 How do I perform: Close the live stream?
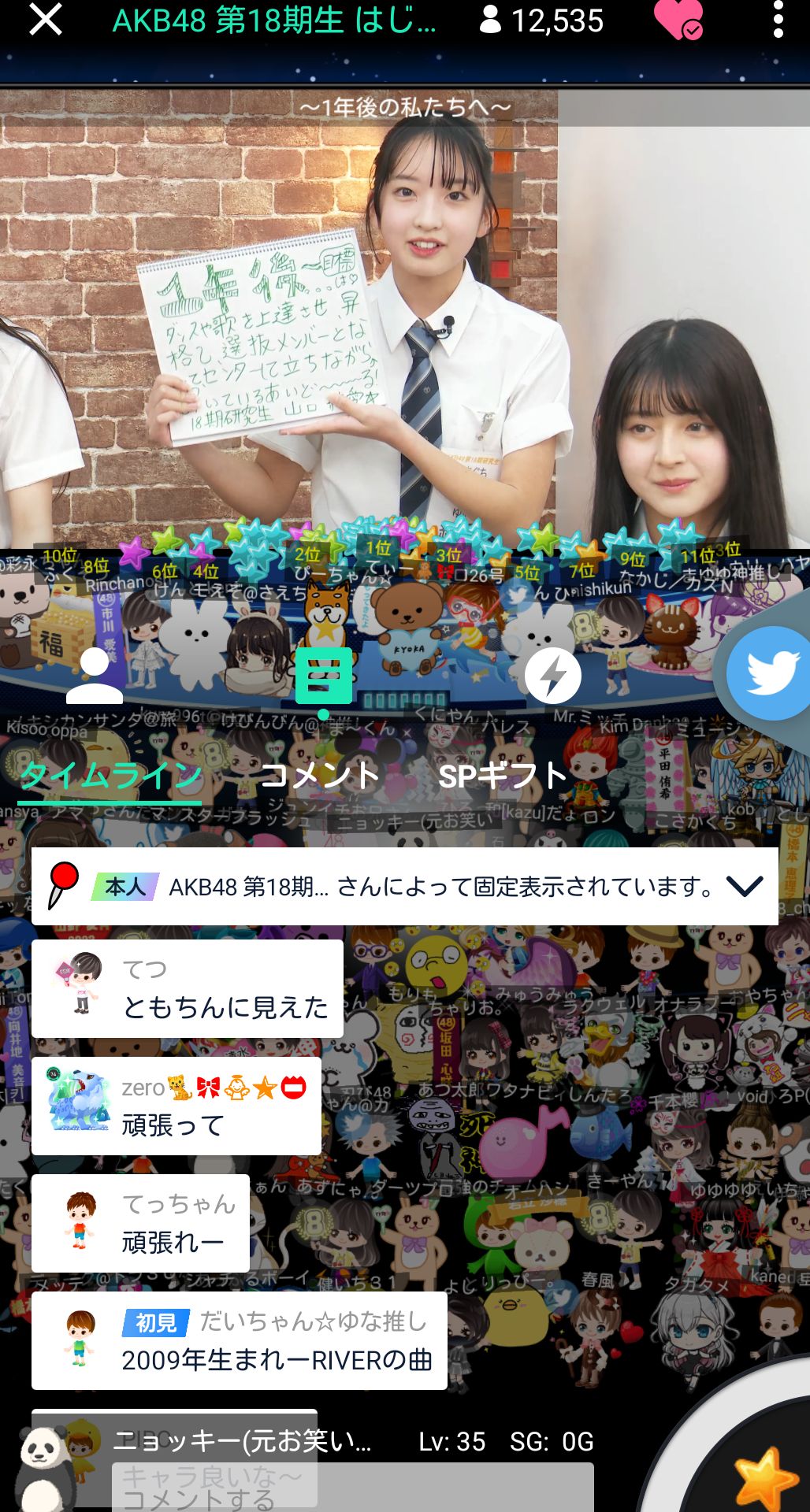(46, 19)
